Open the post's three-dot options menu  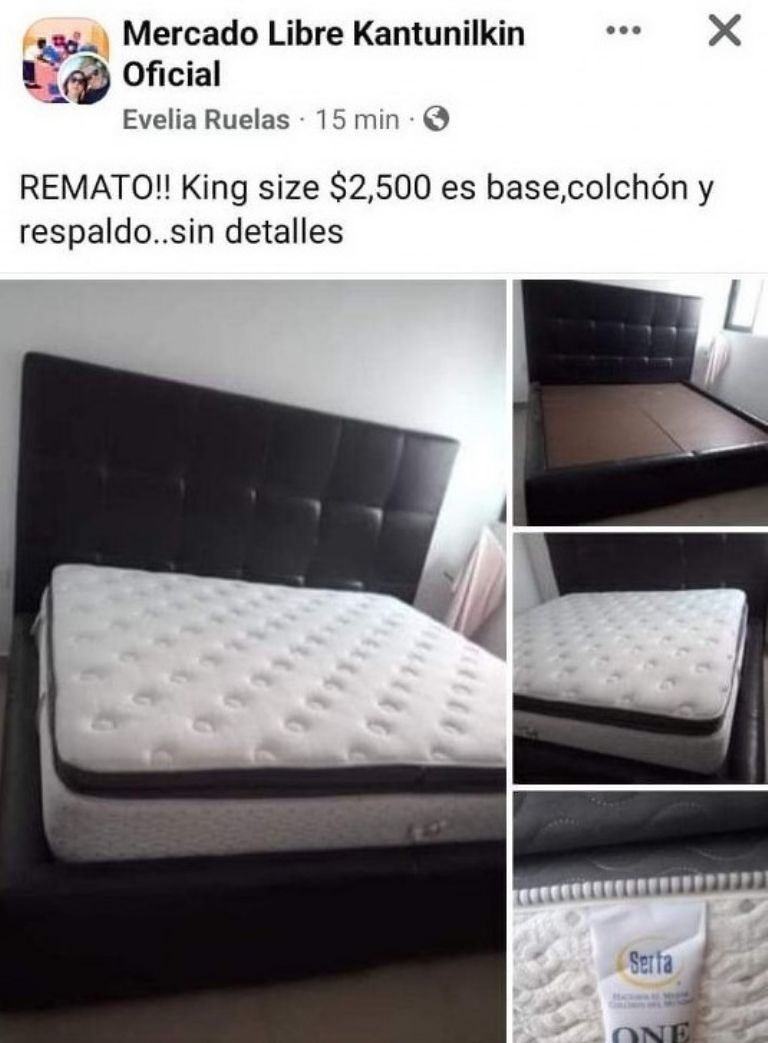623,31
